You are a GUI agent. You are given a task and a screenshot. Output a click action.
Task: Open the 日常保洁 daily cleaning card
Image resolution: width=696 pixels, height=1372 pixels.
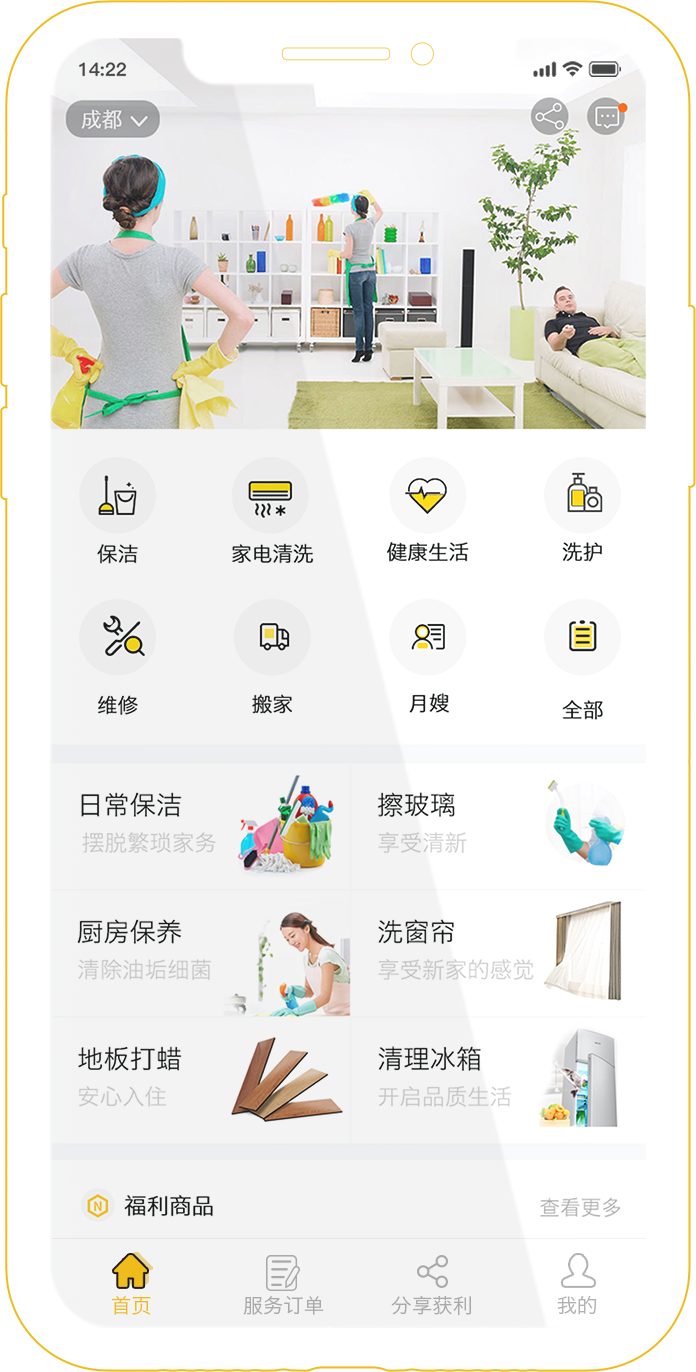200,826
